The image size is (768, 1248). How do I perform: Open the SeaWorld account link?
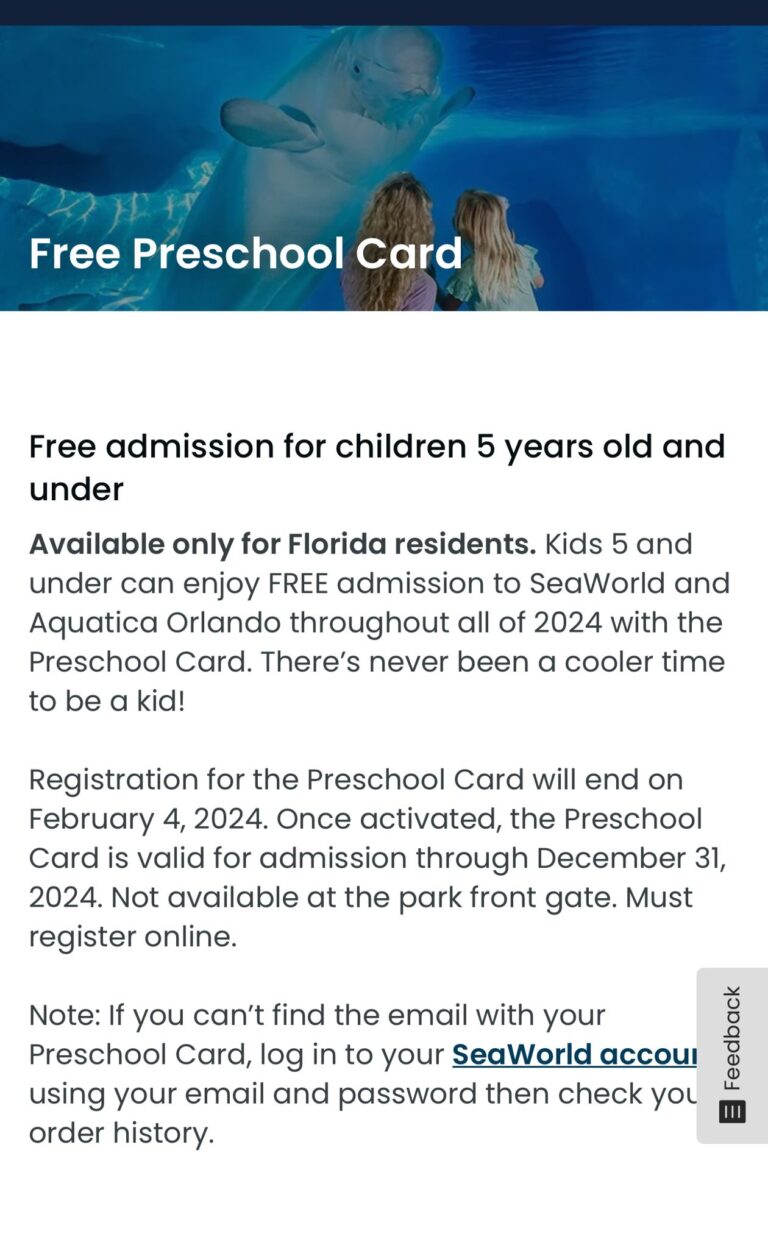[x=573, y=1054]
